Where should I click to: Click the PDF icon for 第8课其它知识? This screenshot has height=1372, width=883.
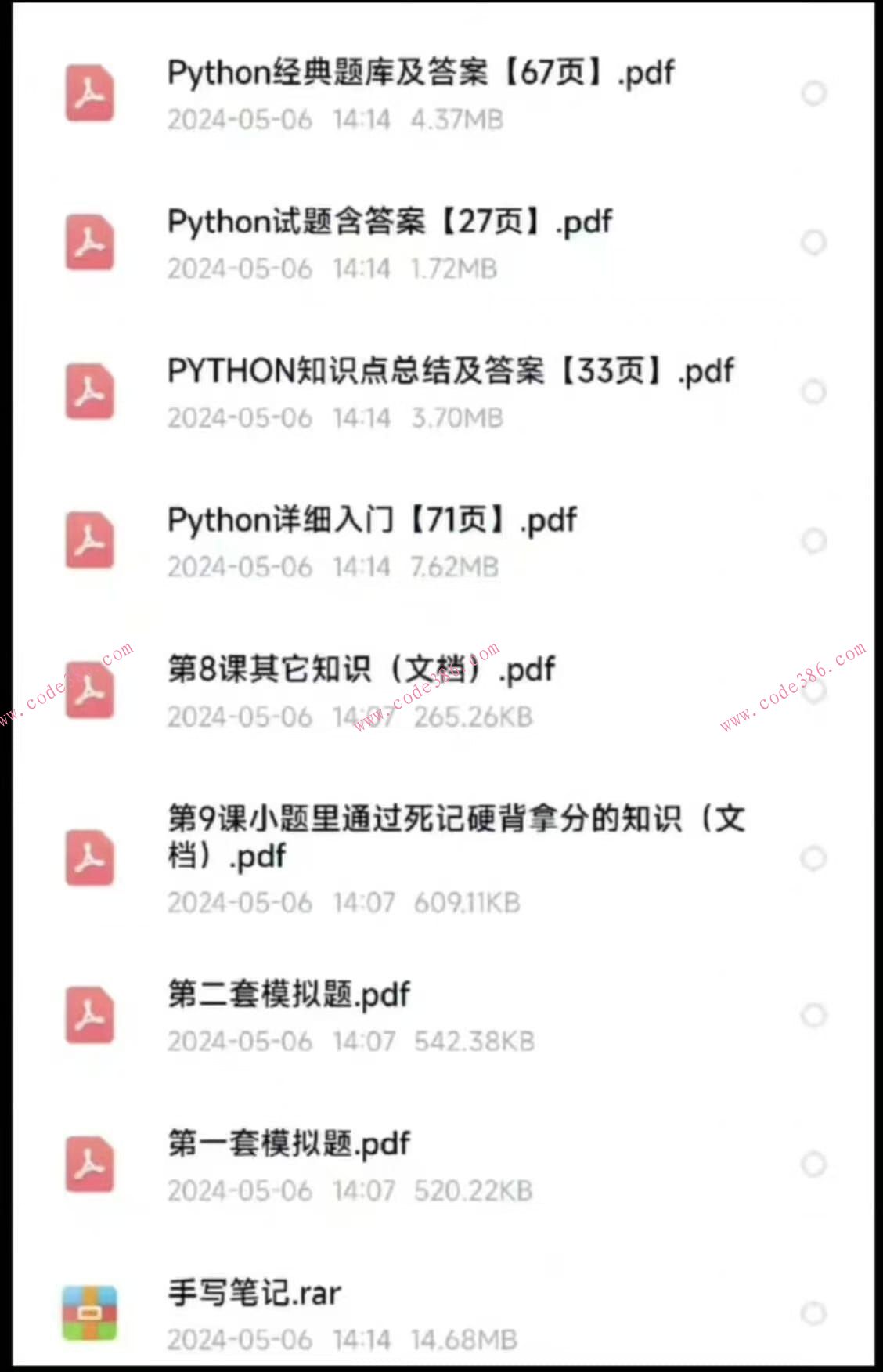click(89, 691)
